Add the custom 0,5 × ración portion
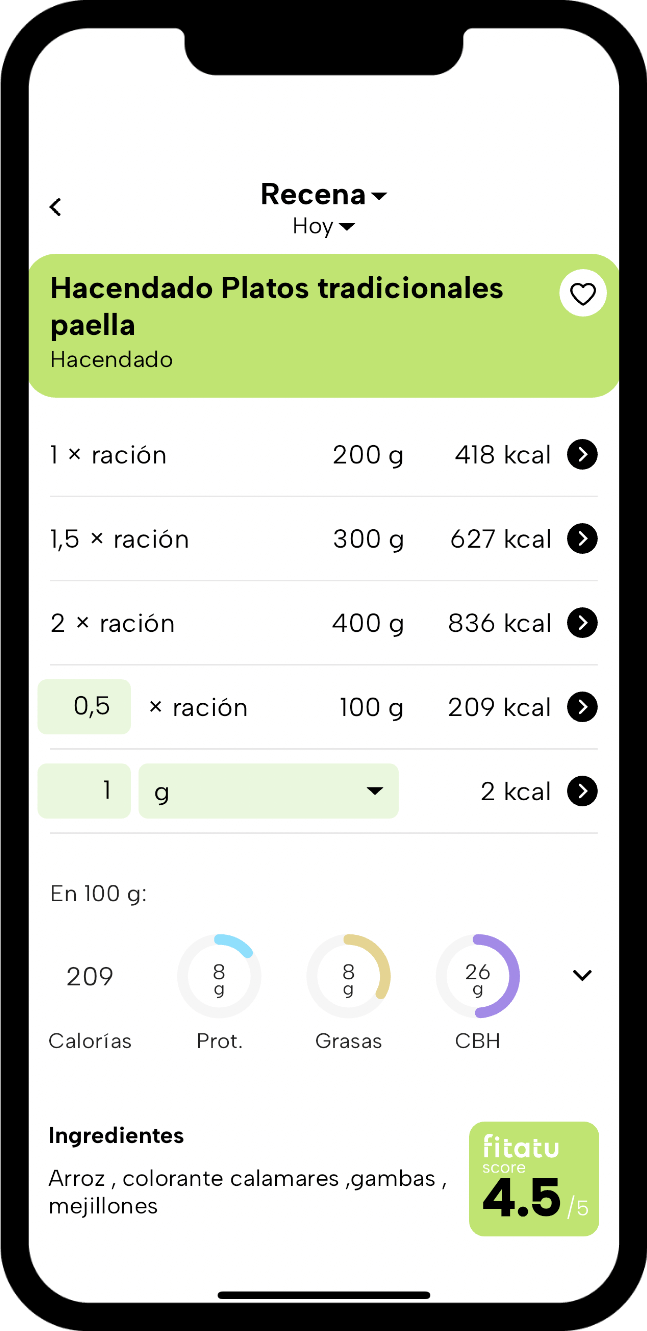Screen dimensions: 647x1331 (582, 707)
